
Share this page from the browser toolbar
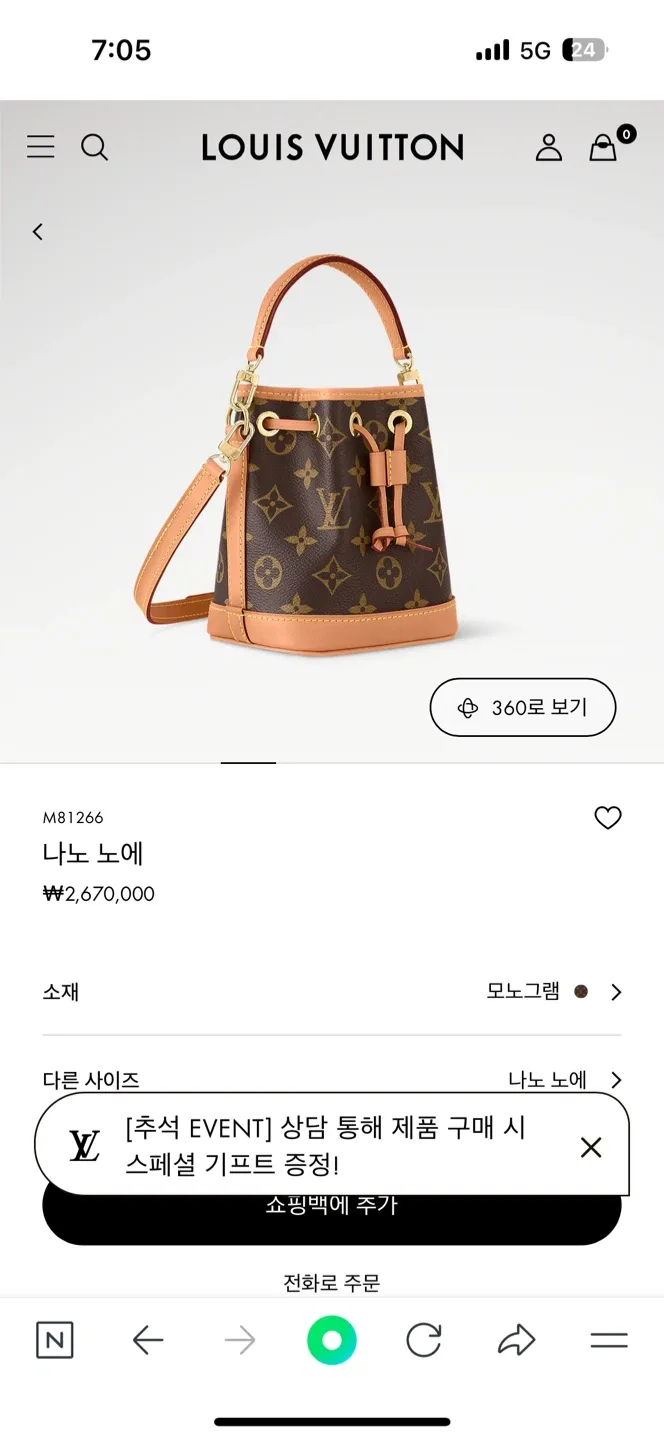tap(516, 1340)
